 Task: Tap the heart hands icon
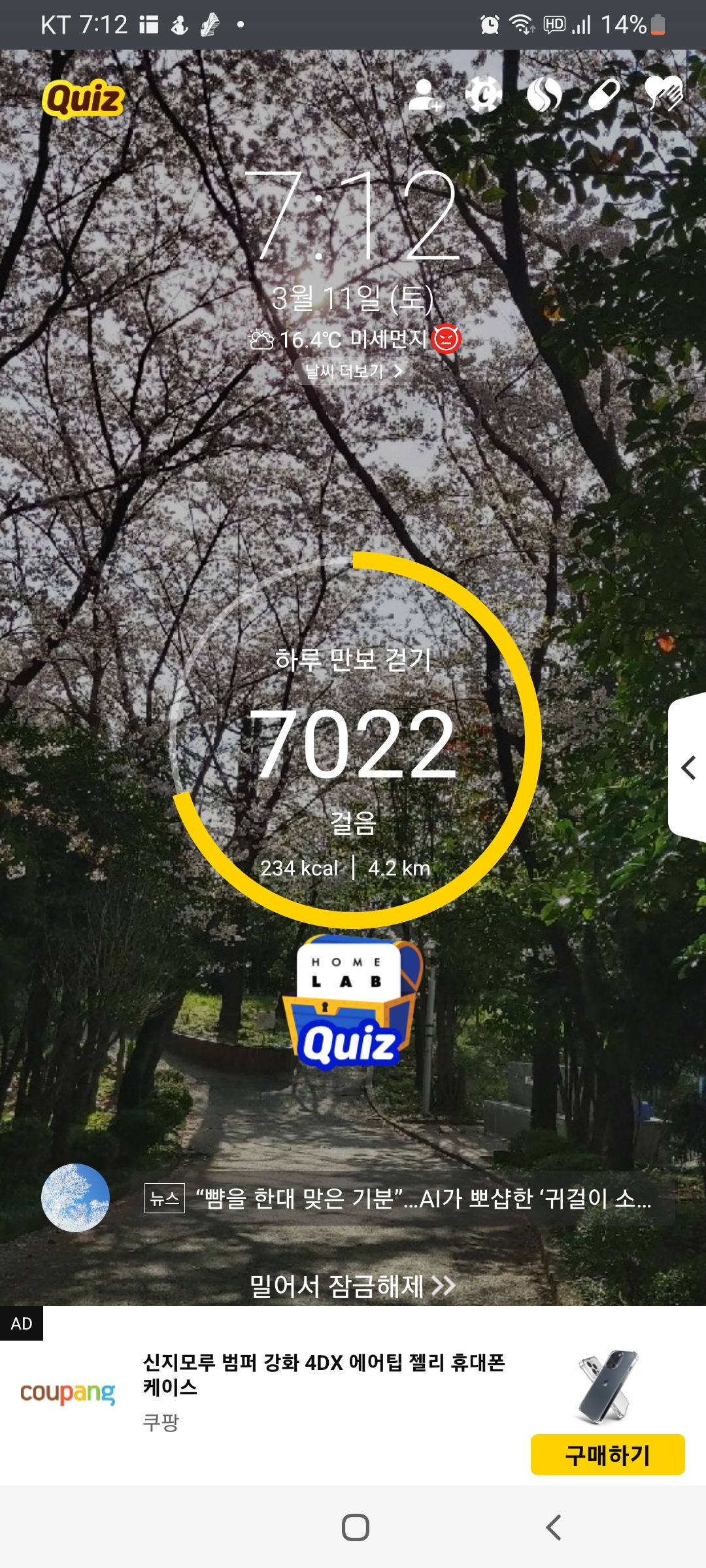664,95
